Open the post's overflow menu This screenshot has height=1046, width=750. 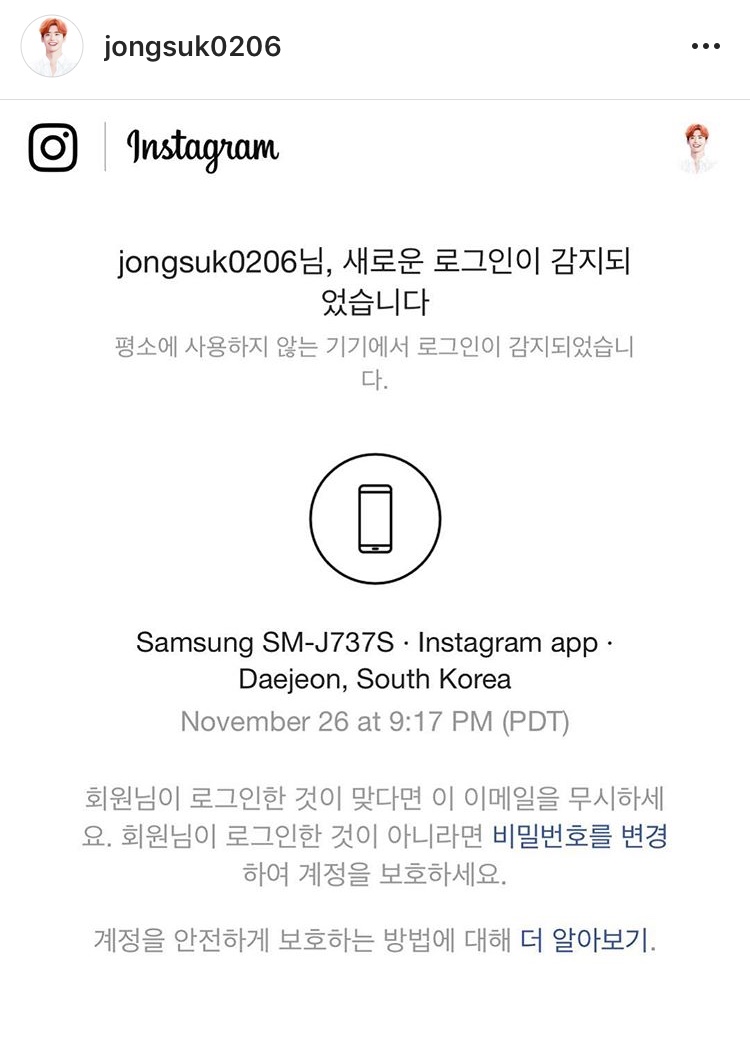click(x=705, y=47)
